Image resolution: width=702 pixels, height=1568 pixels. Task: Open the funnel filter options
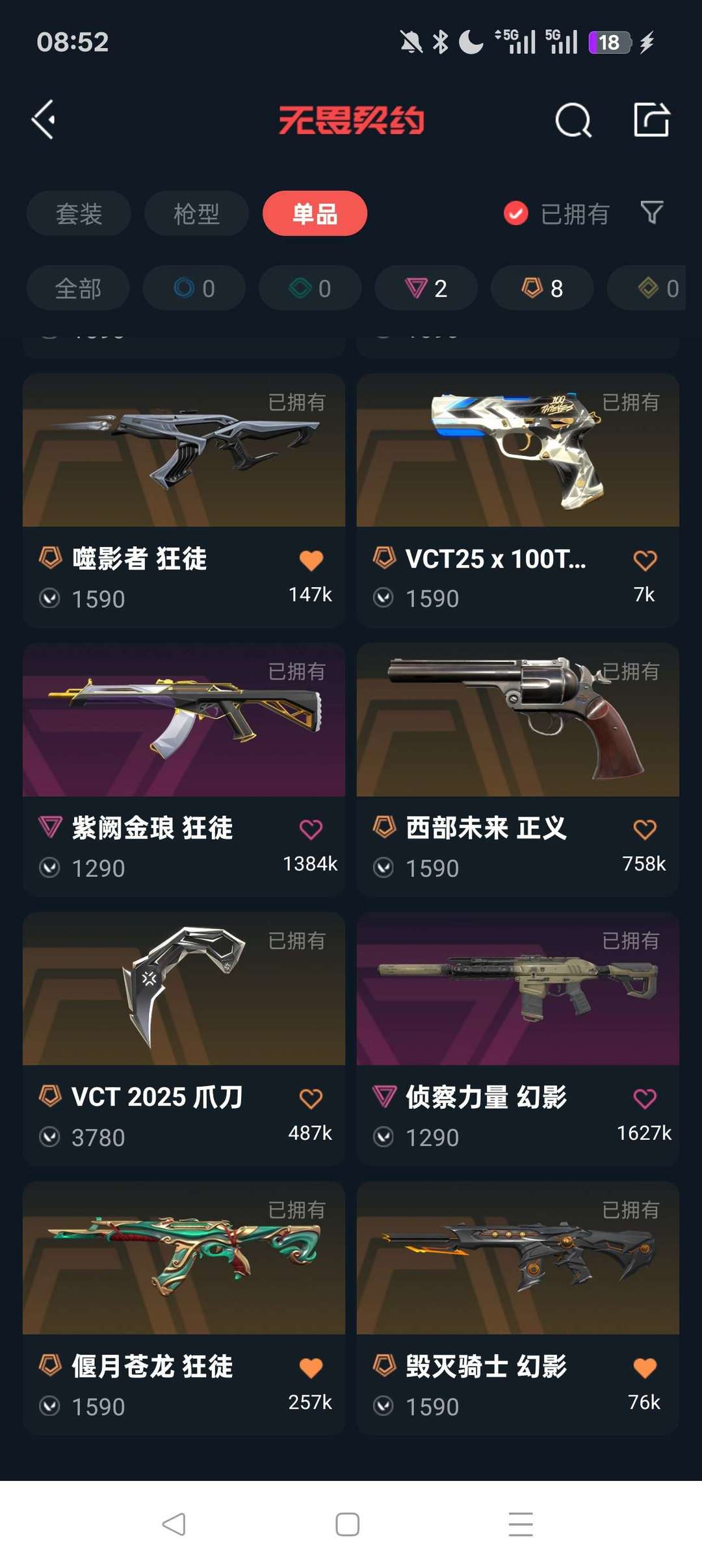[651, 212]
